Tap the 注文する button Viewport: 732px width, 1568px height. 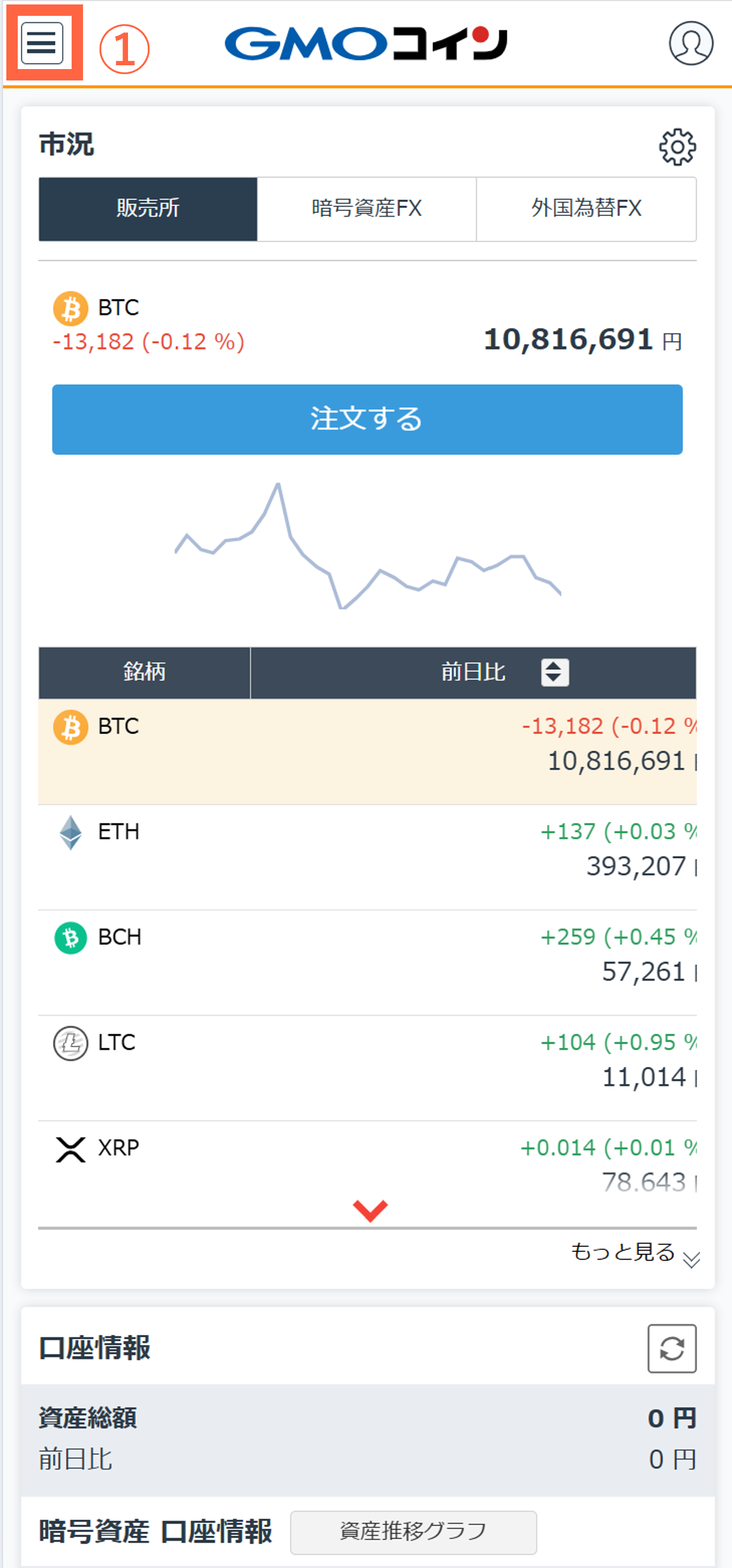367,419
